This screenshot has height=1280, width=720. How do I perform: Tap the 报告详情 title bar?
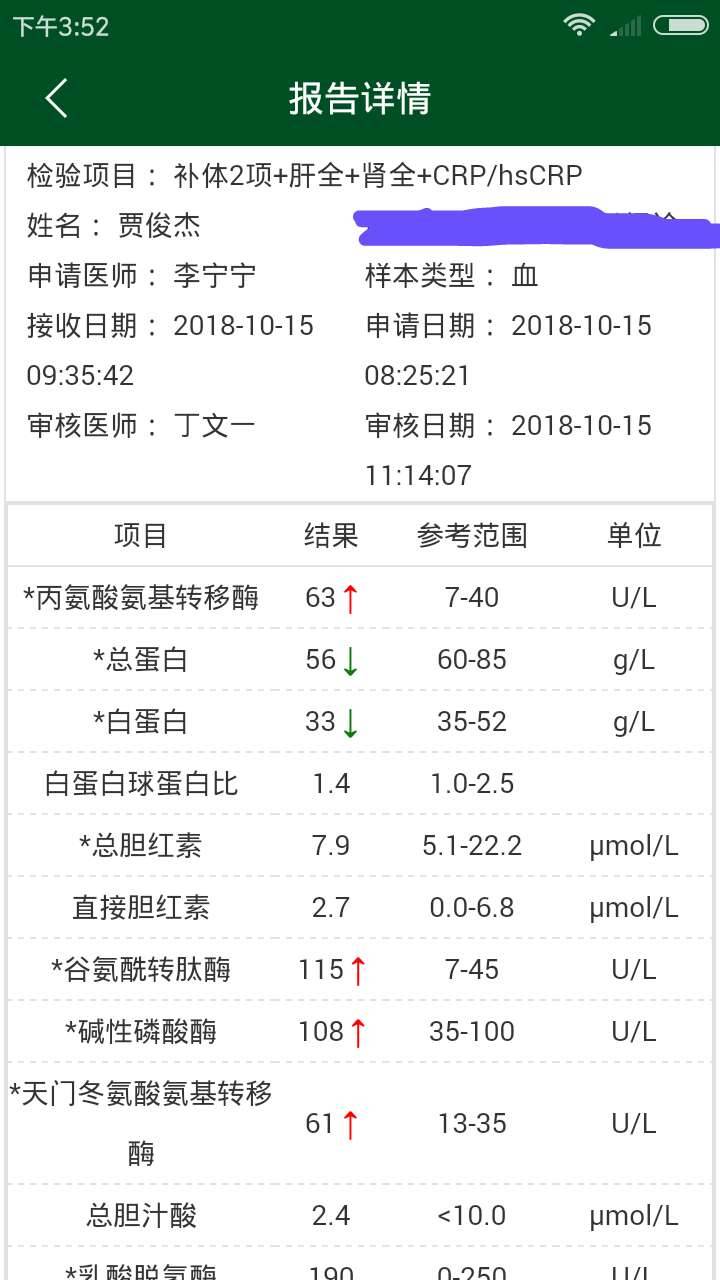click(360, 99)
